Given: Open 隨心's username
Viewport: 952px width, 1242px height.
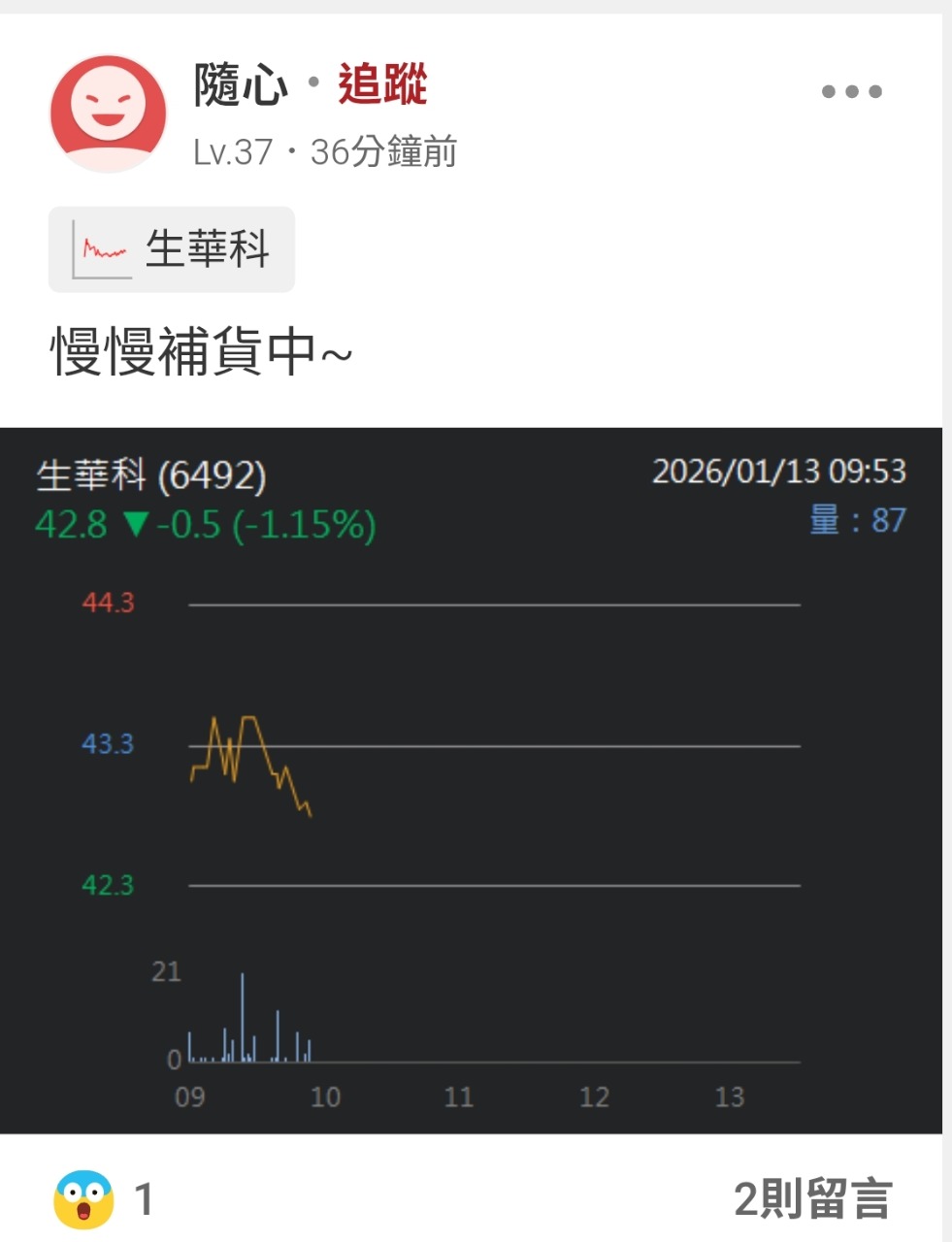Looking at the screenshot, I should pyautogui.click(x=241, y=85).
